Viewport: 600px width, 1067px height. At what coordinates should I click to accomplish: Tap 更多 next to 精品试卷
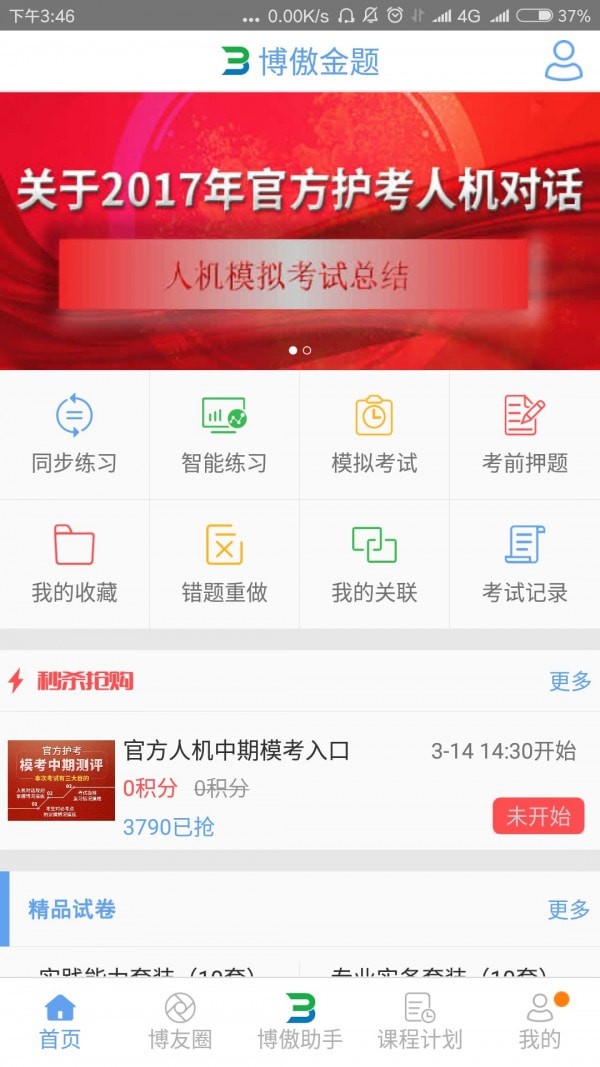[x=569, y=909]
